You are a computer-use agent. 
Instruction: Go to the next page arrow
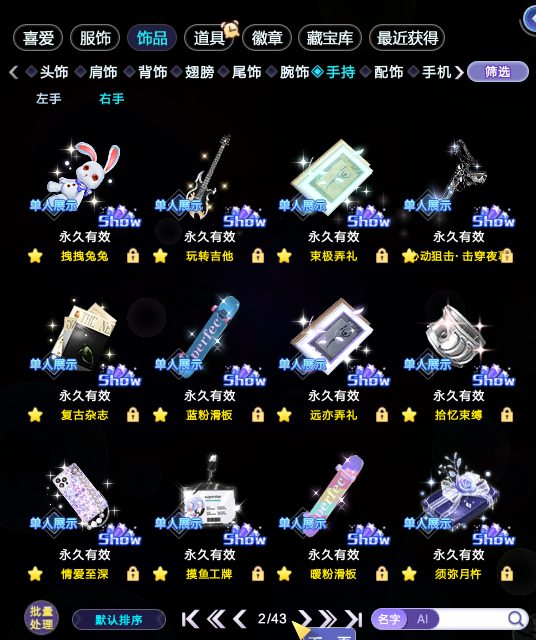304,619
